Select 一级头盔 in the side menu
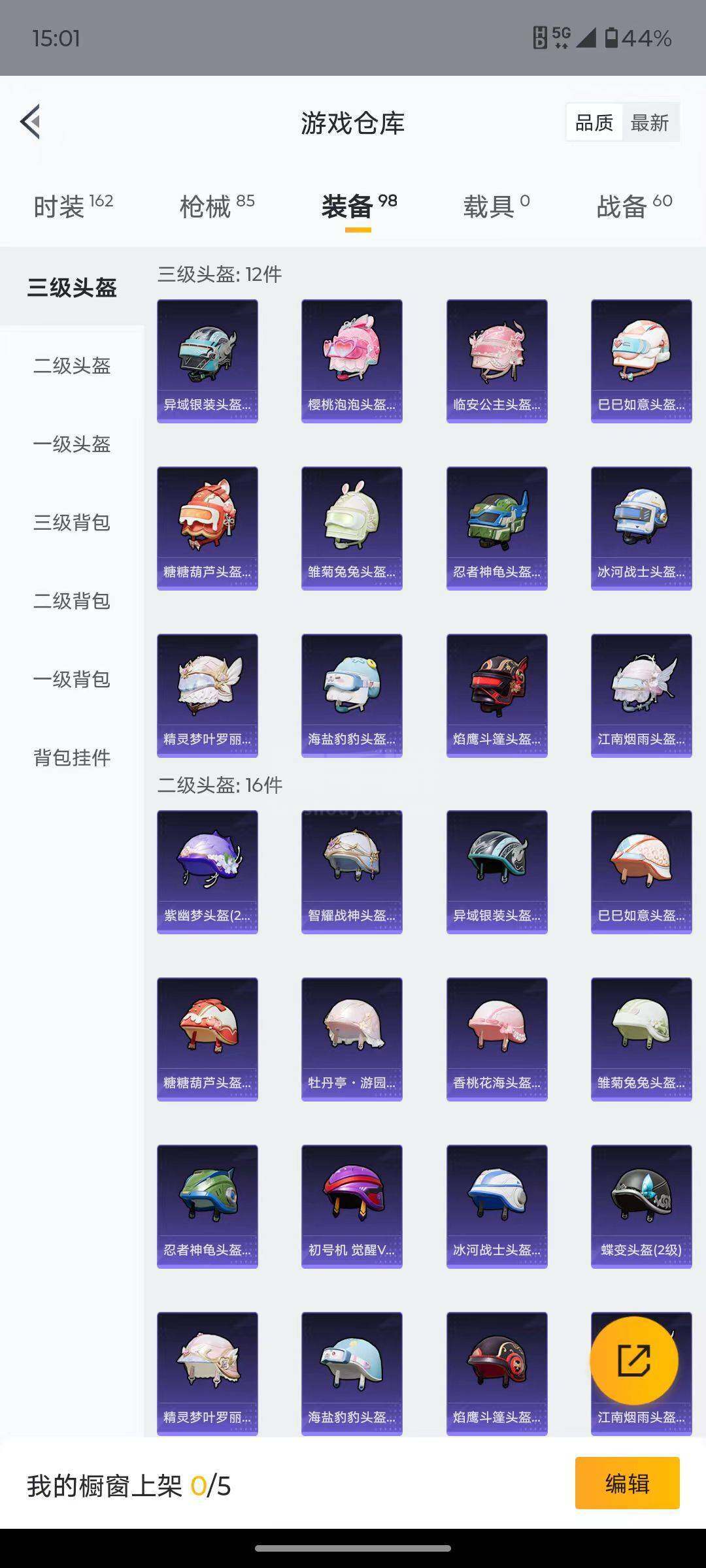 (x=72, y=444)
